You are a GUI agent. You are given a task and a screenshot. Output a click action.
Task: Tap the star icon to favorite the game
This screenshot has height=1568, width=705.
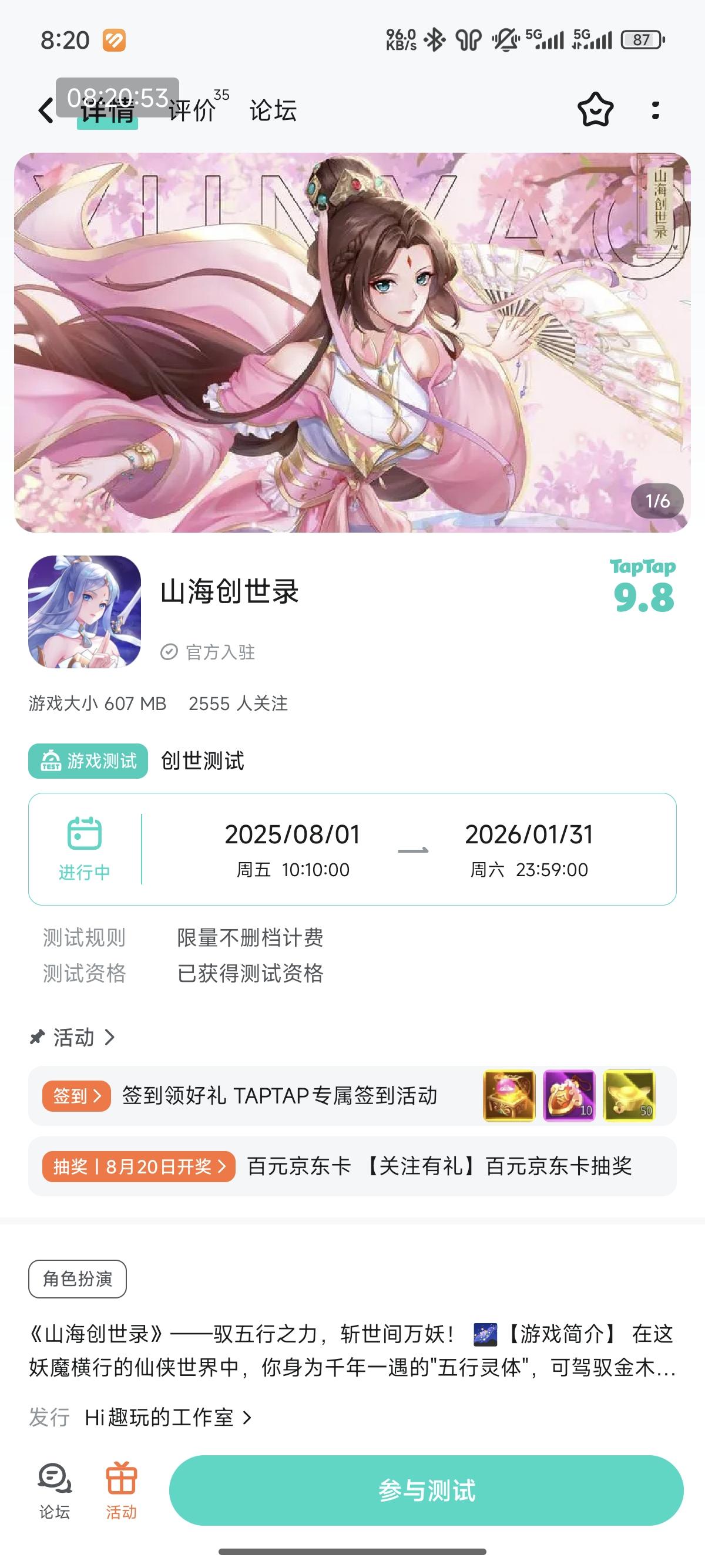(594, 111)
